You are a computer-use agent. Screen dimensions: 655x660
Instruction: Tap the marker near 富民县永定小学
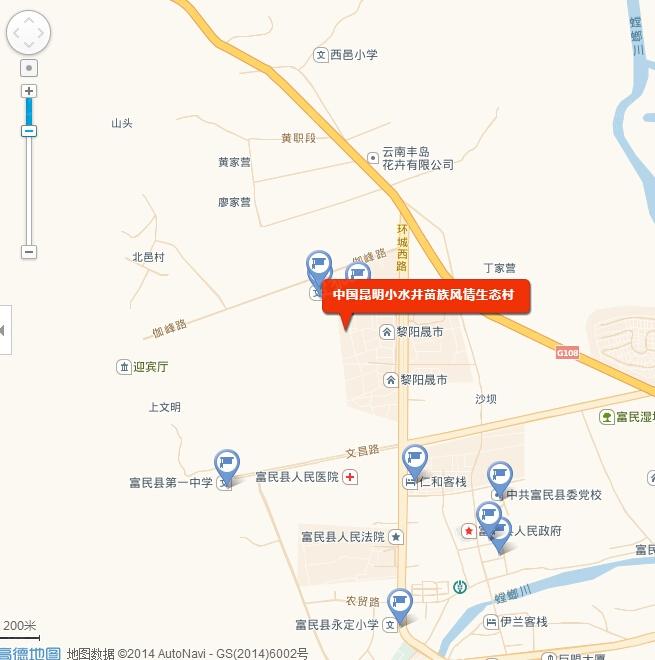click(400, 604)
